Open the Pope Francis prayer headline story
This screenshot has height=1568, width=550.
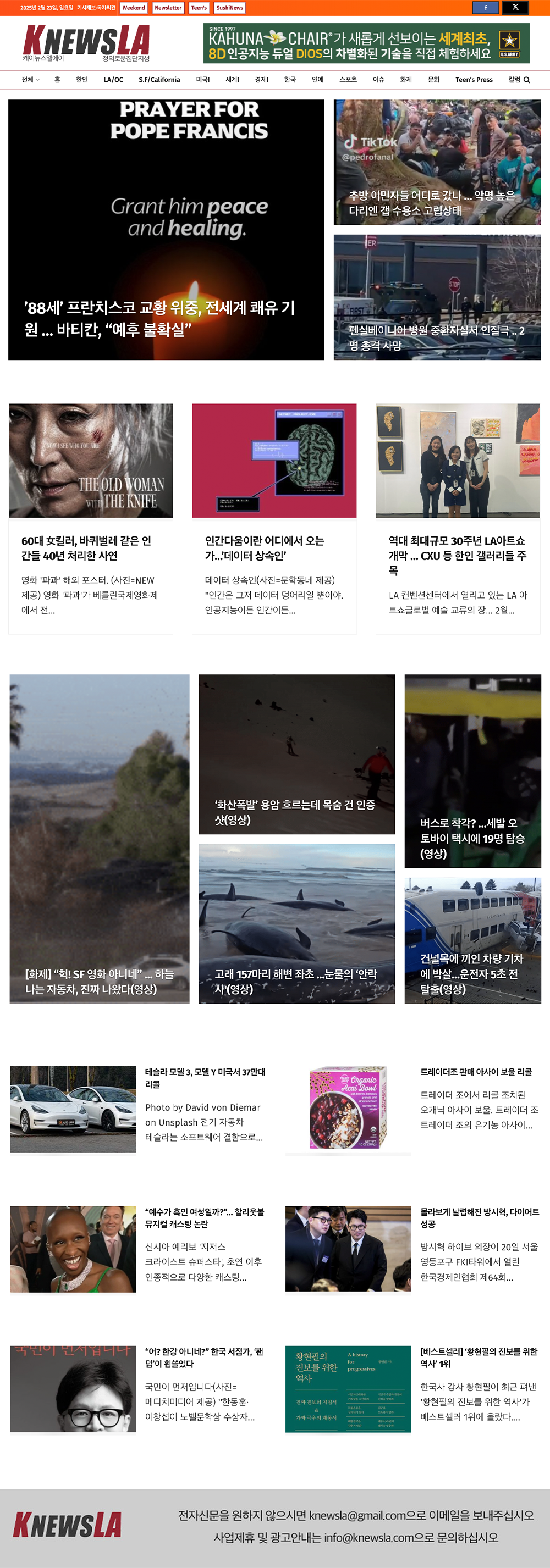[x=159, y=318]
